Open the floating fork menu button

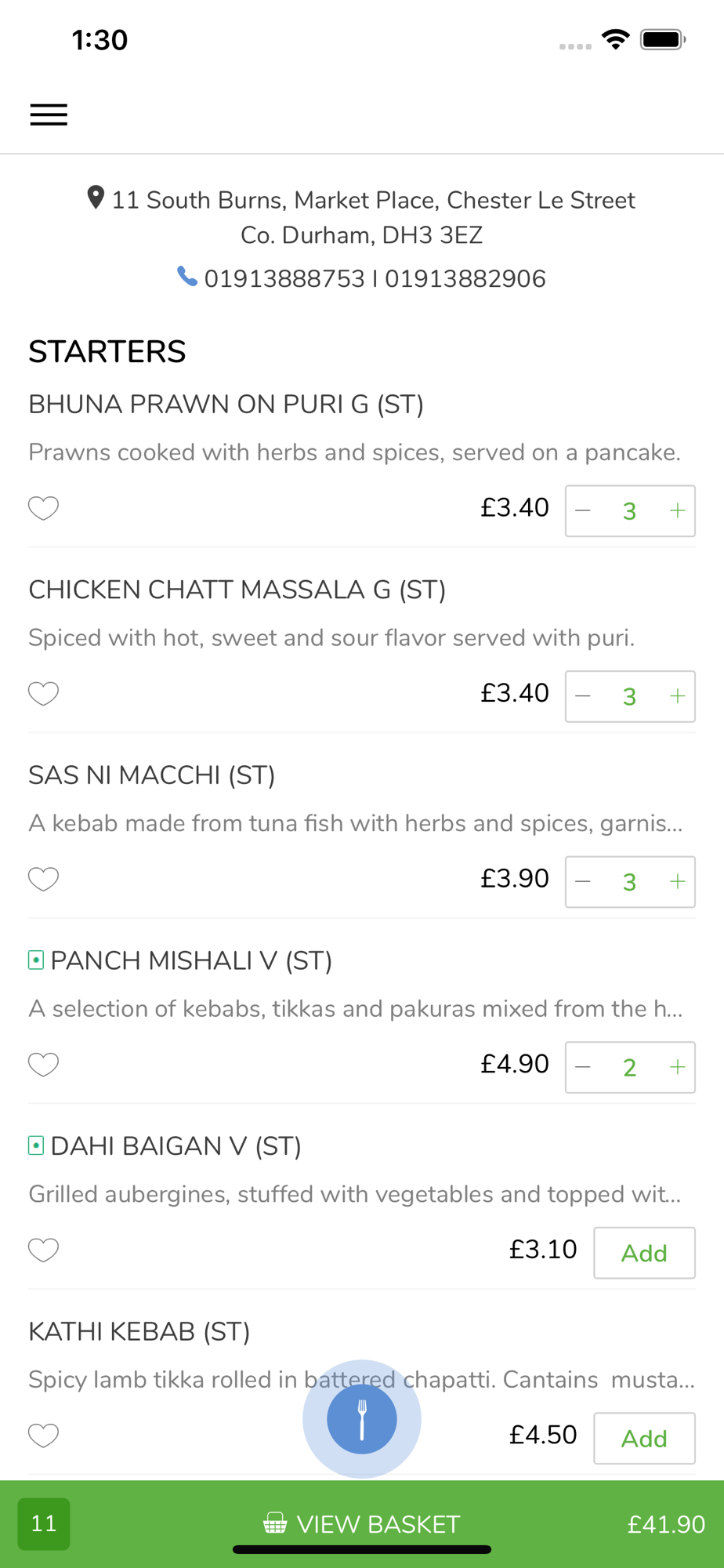coord(362,1419)
